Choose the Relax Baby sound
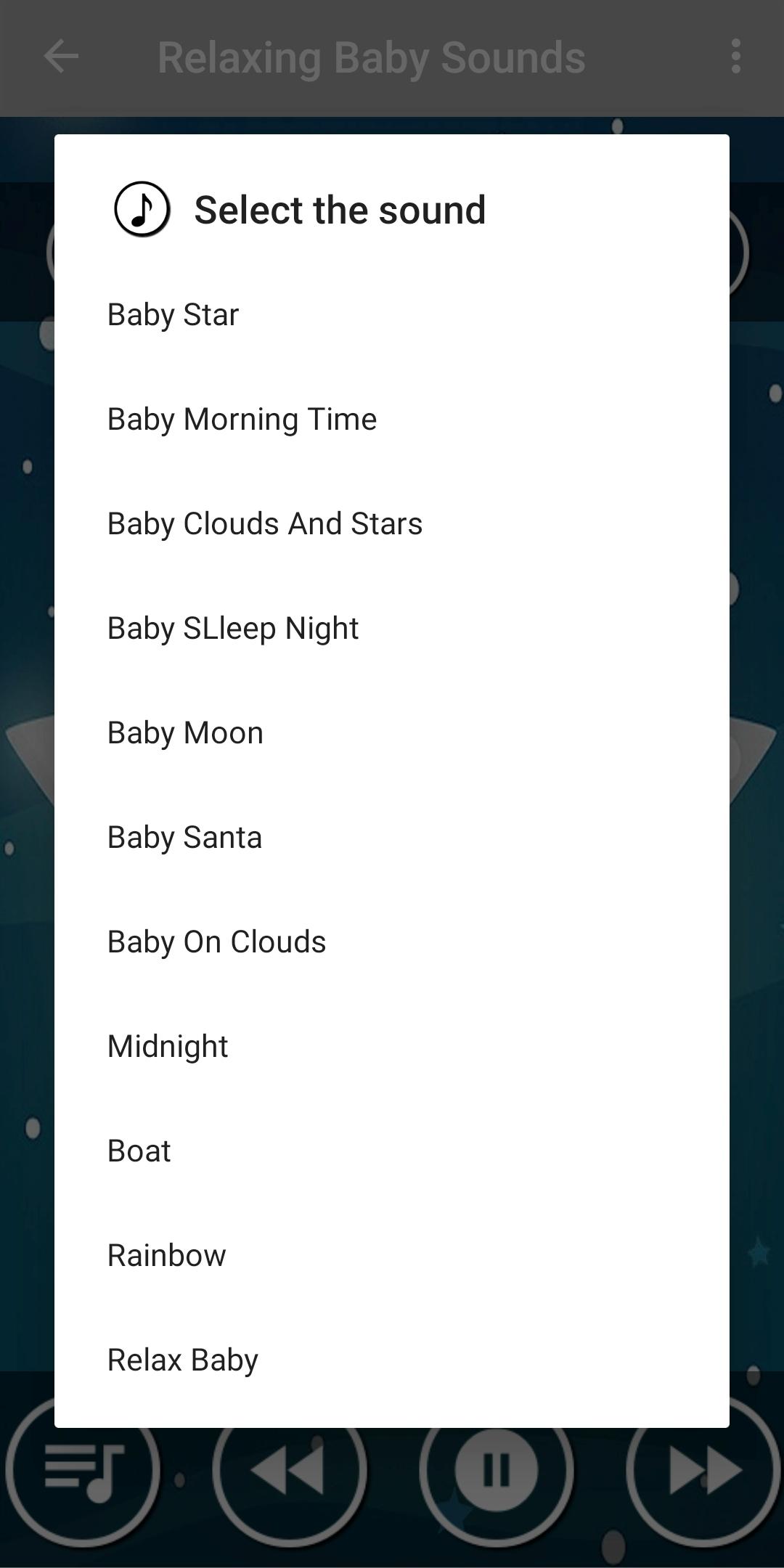 click(x=392, y=1360)
